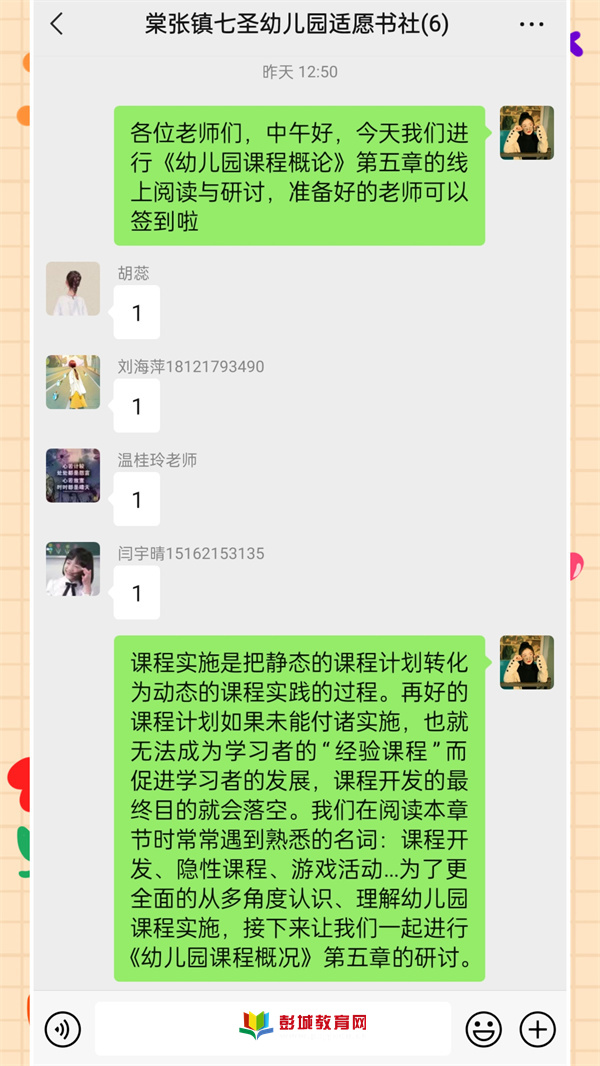Open the group chat overflow menu
The height and width of the screenshot is (1066, 600).
(x=531, y=25)
